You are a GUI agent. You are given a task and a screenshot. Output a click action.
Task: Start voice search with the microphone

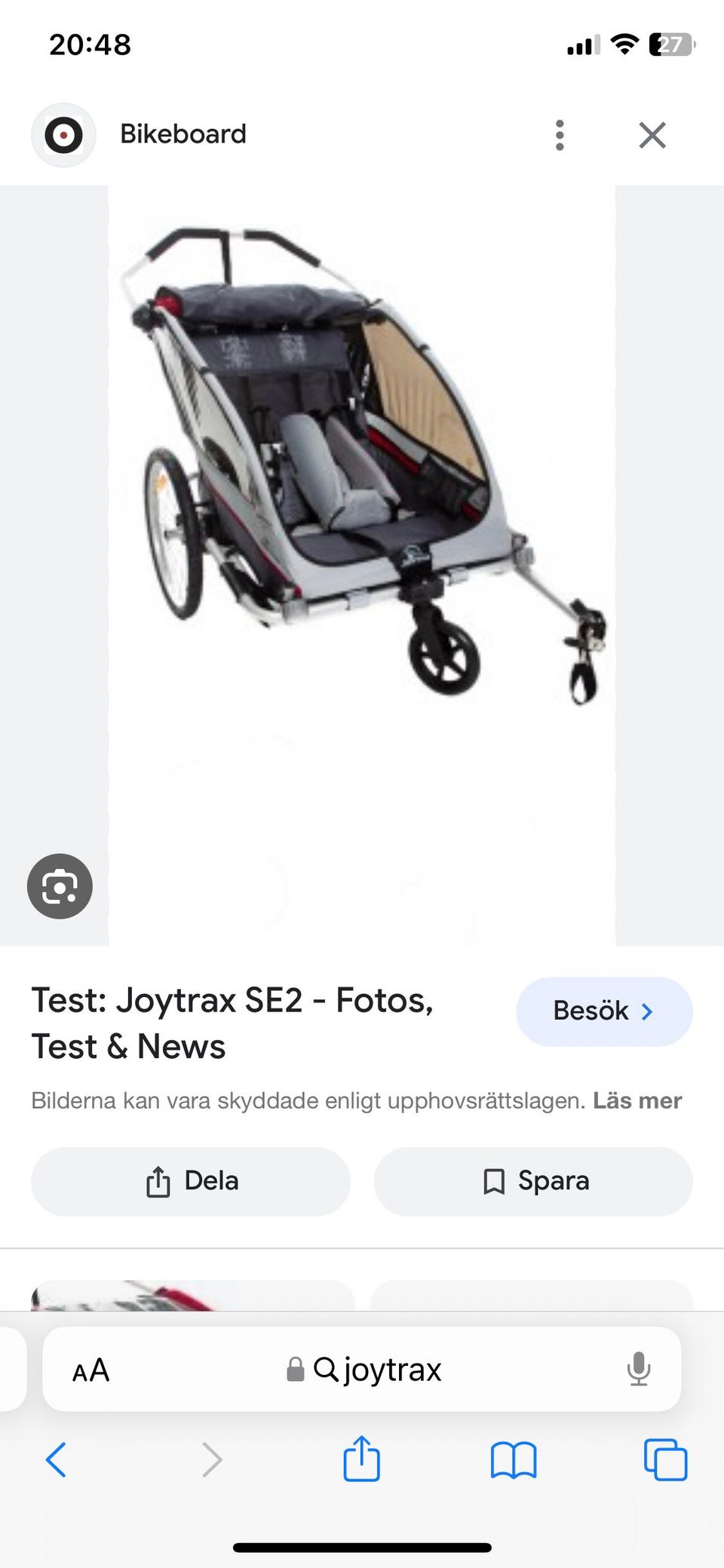coord(638,1369)
